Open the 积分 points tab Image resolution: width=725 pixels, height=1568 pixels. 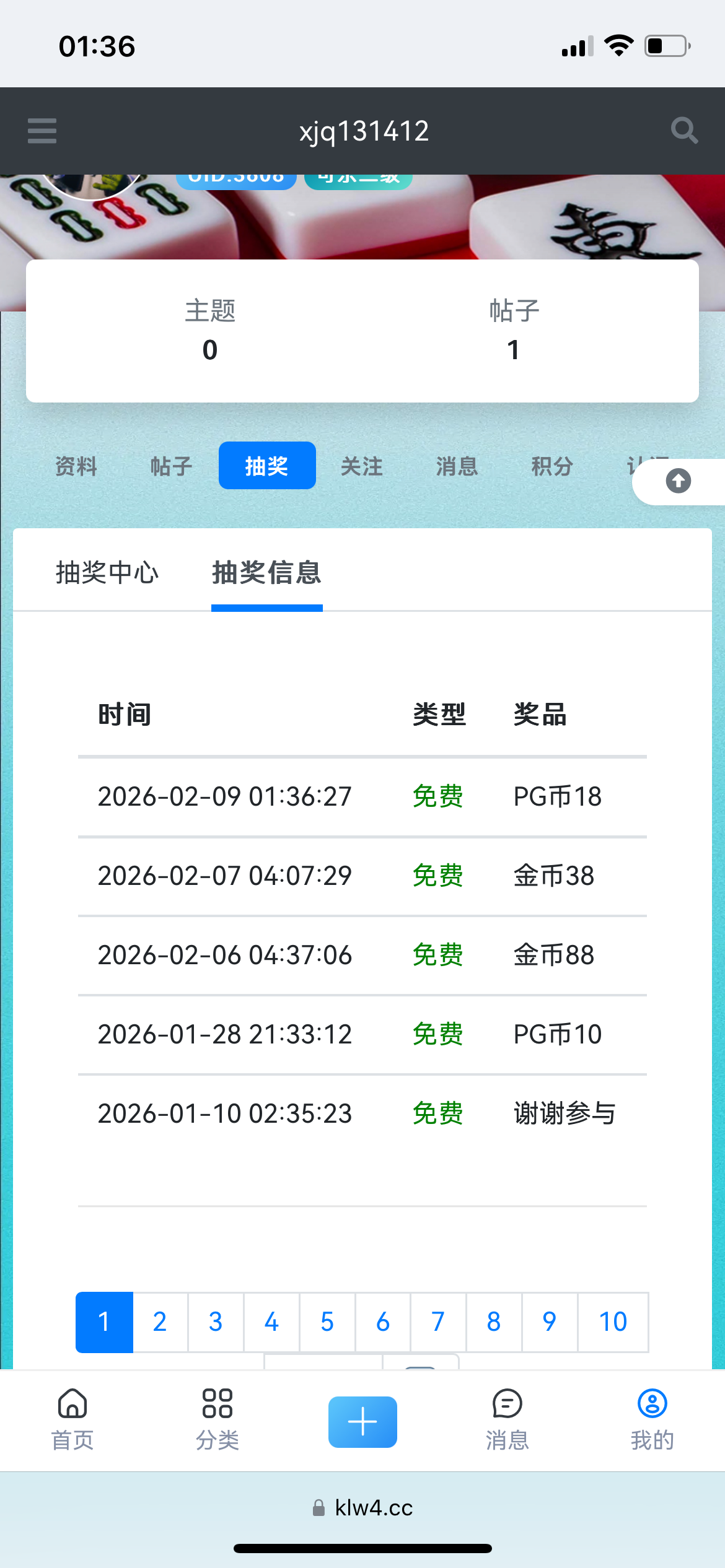click(x=552, y=466)
